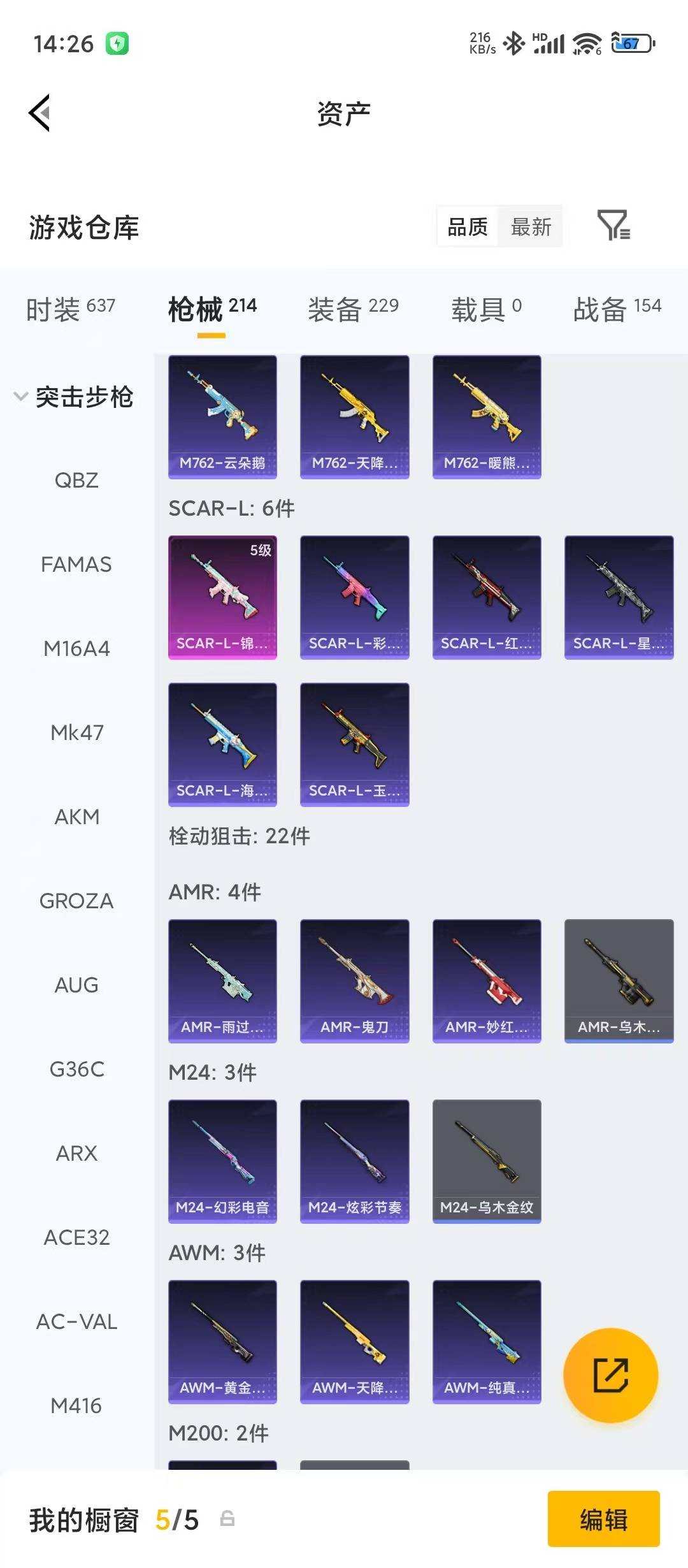Open the level 5 SCAR-L-锦 skin

point(222,597)
